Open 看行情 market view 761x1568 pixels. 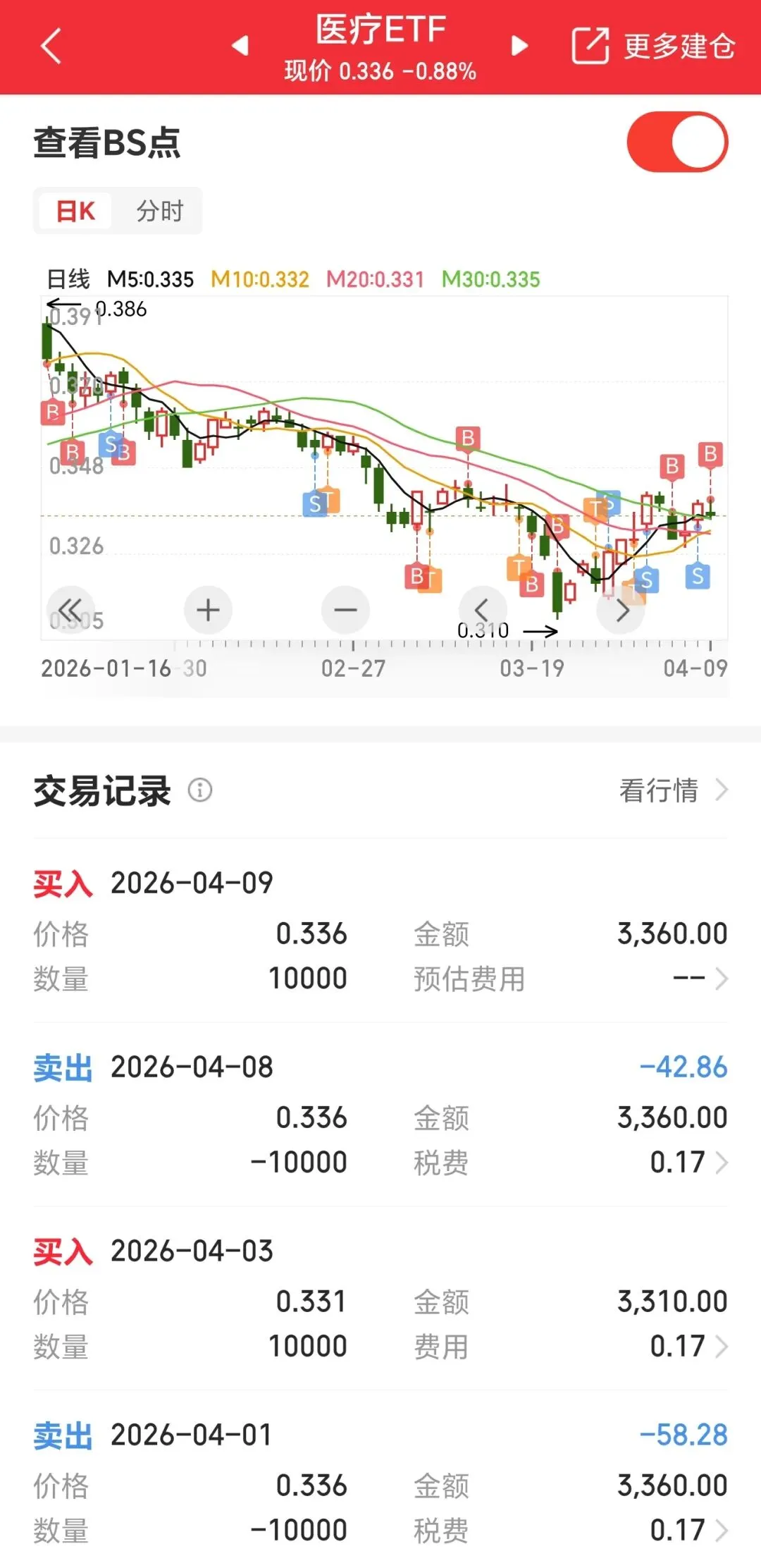(x=672, y=790)
